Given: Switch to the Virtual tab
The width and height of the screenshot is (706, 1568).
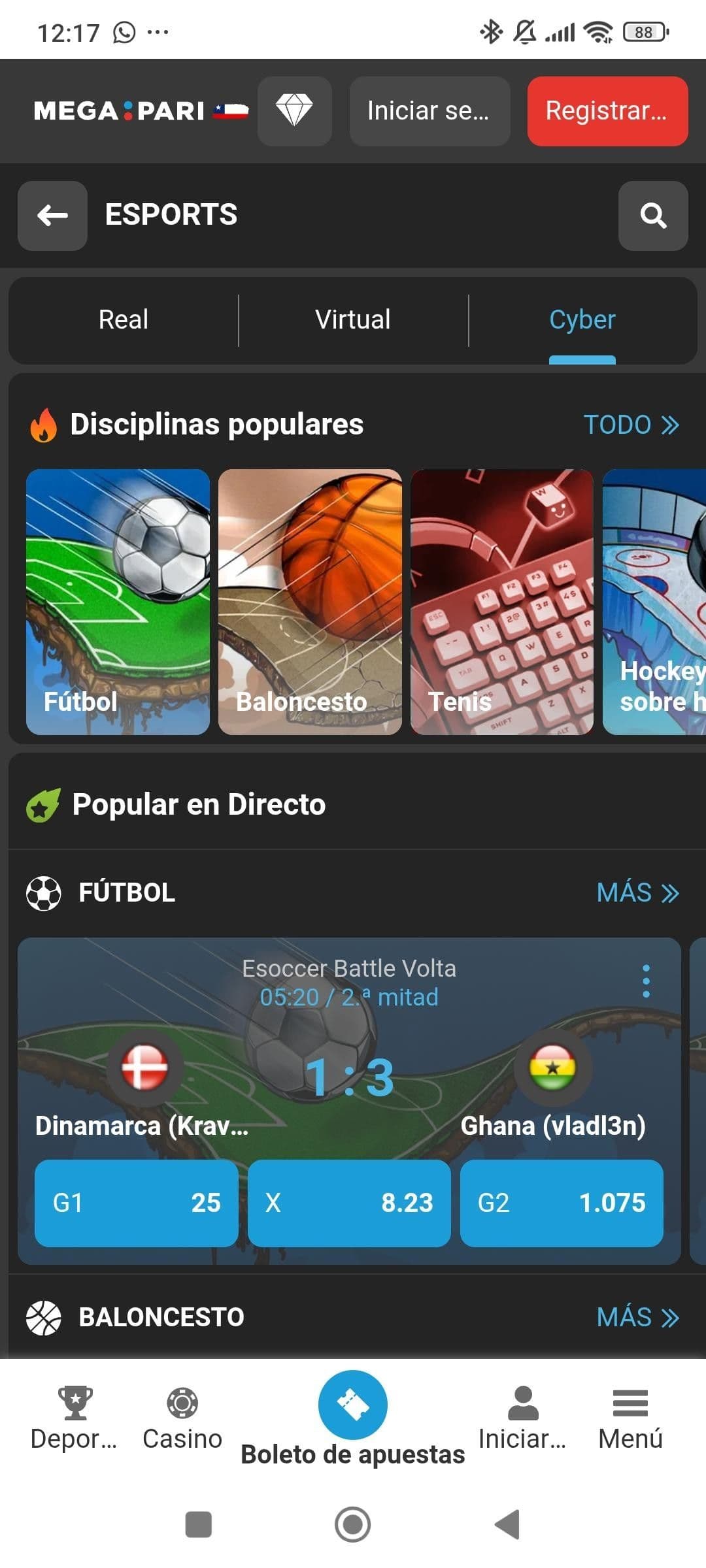Looking at the screenshot, I should (x=352, y=319).
